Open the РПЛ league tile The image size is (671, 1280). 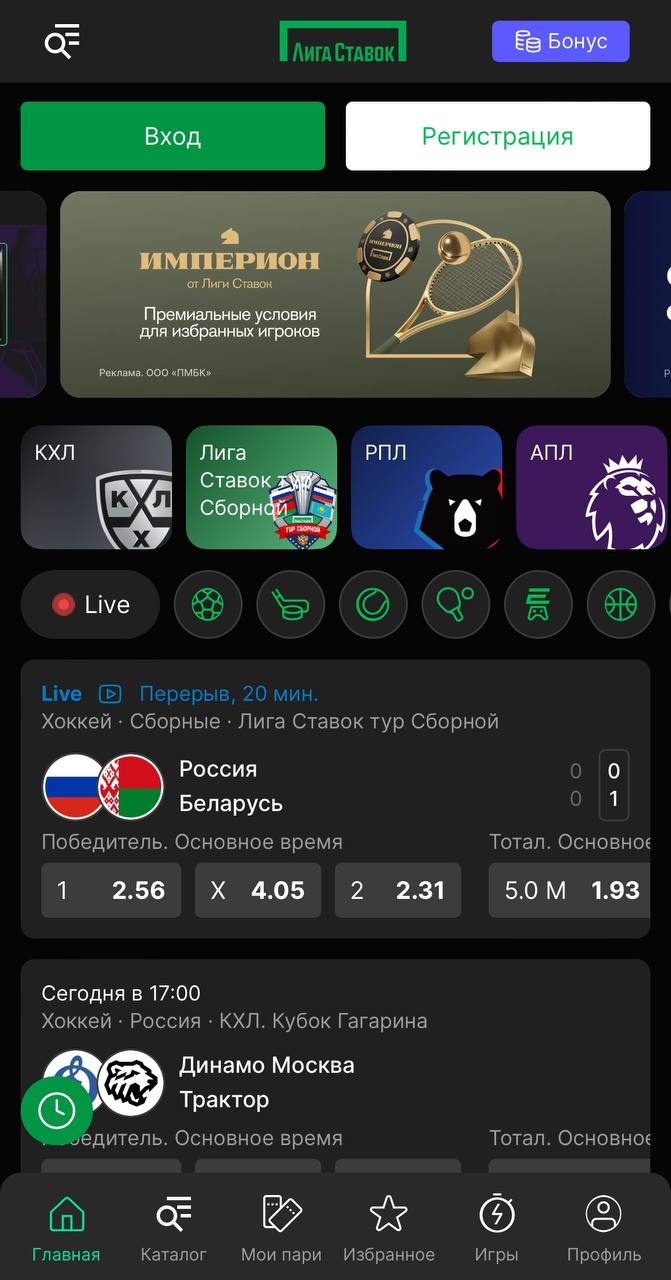(x=426, y=488)
